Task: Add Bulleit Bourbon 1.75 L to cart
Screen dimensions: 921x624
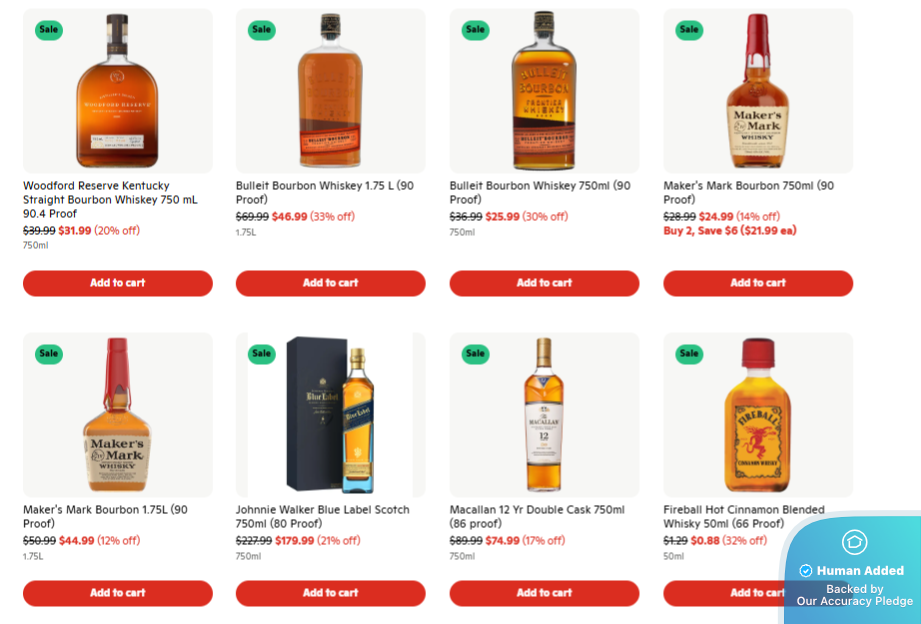Action: click(x=331, y=283)
